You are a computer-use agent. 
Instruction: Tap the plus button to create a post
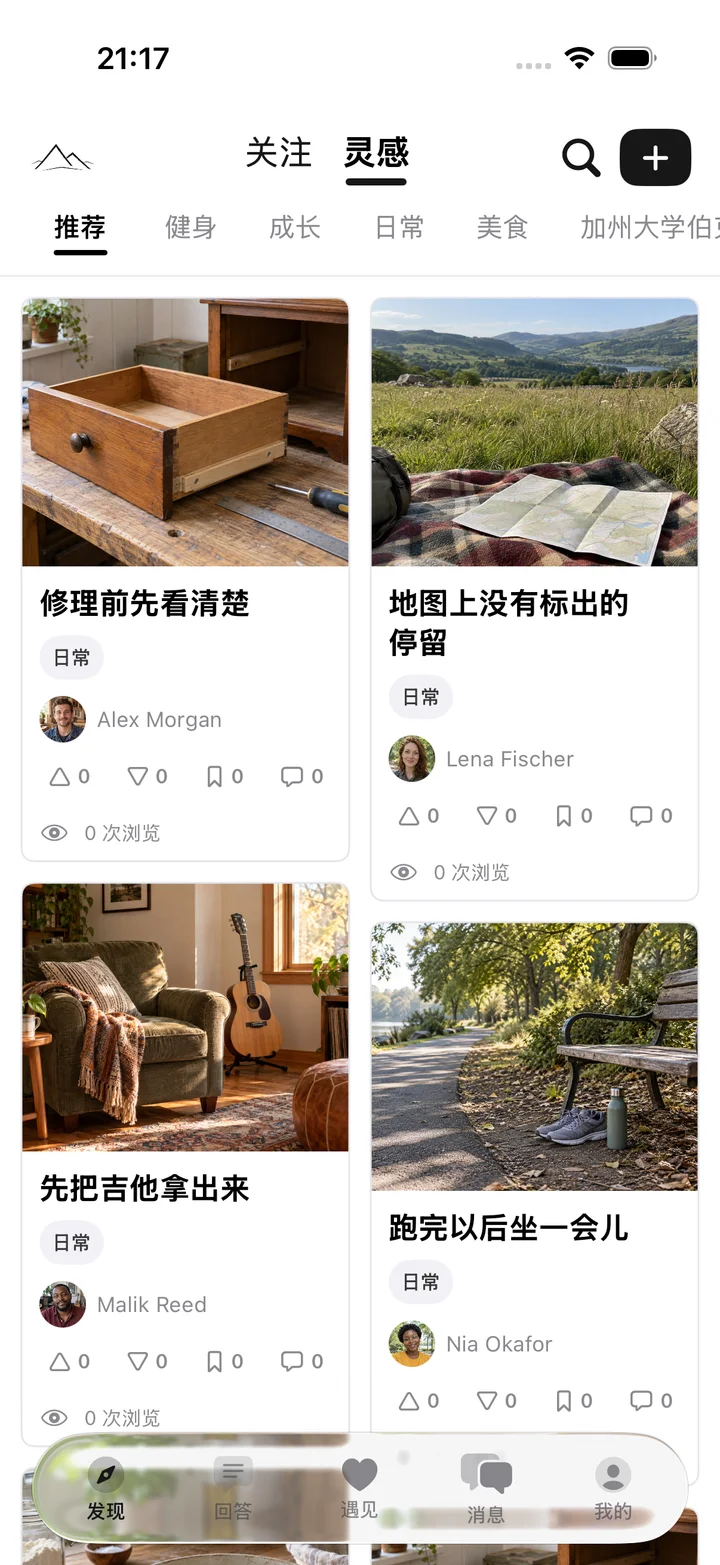pos(655,158)
